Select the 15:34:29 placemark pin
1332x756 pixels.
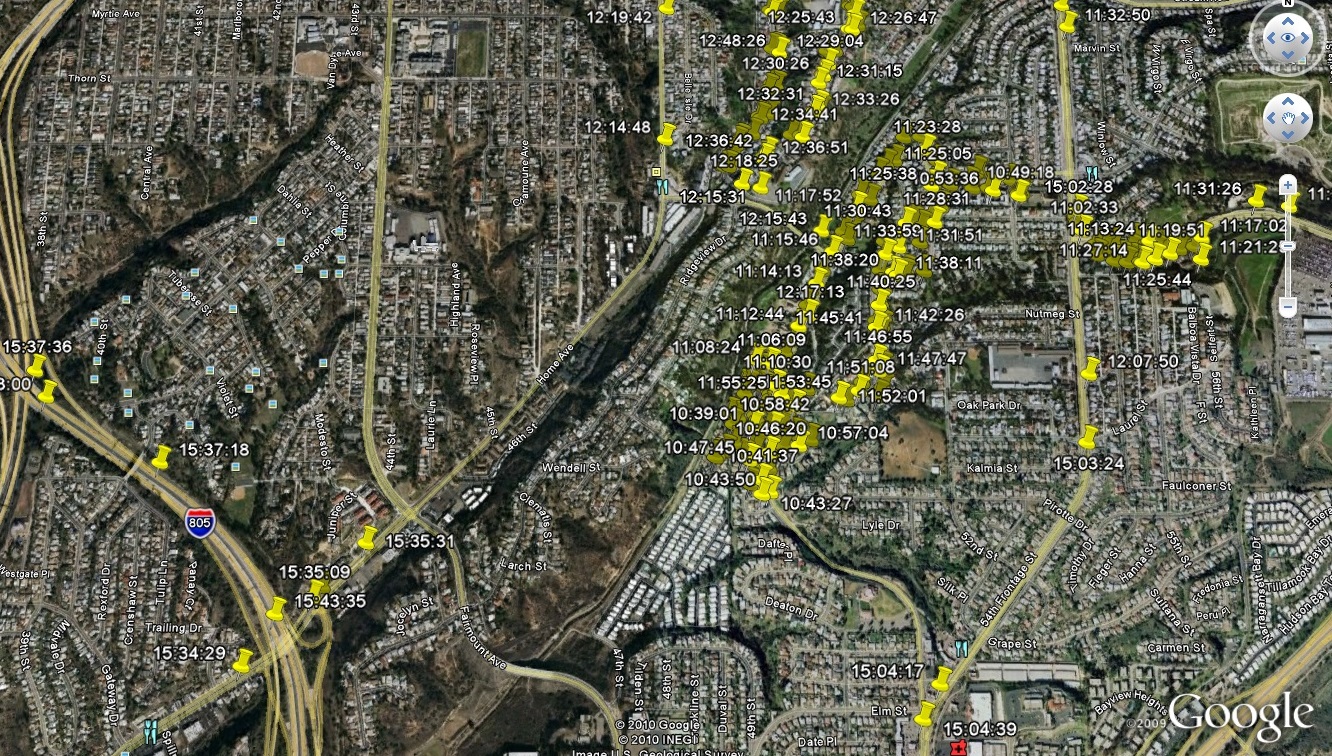[x=242, y=660]
